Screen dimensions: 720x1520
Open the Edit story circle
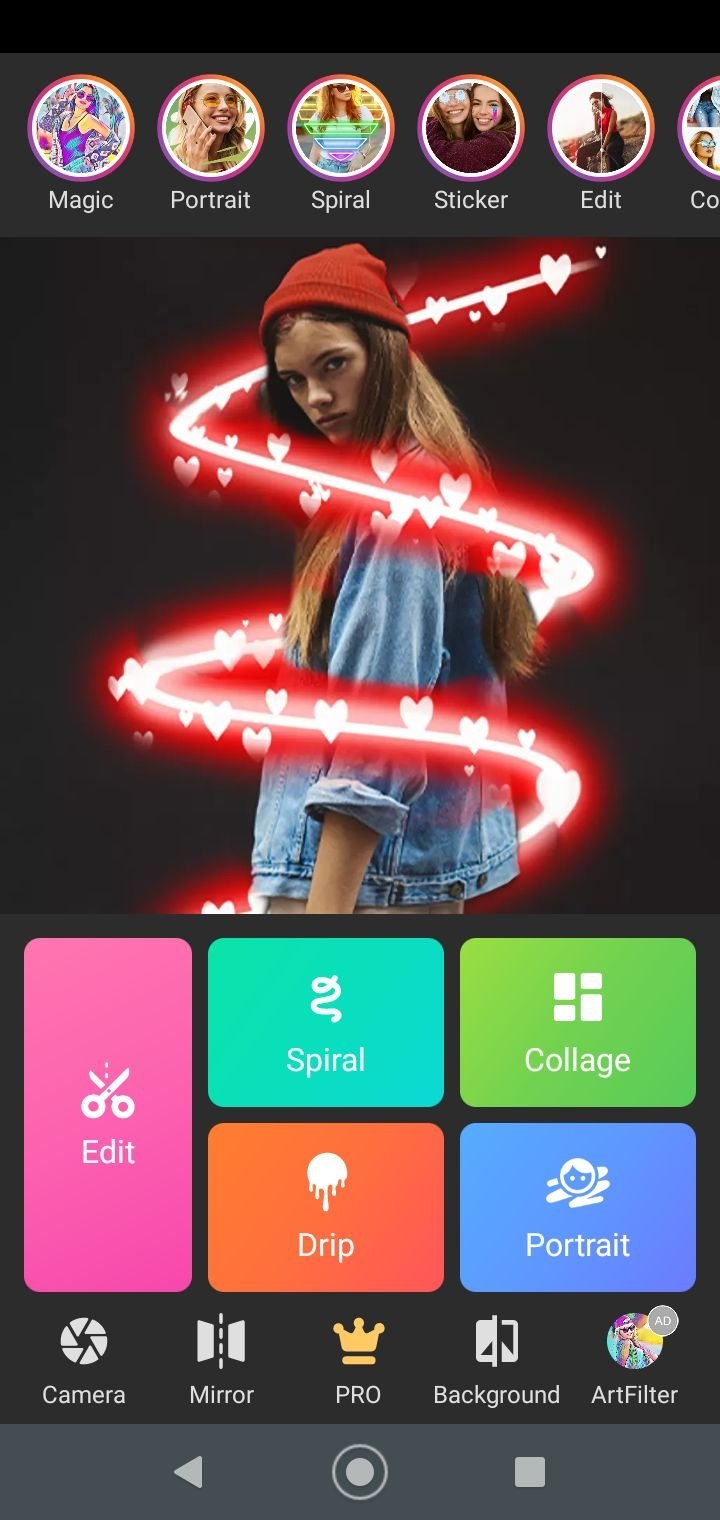(x=600, y=127)
